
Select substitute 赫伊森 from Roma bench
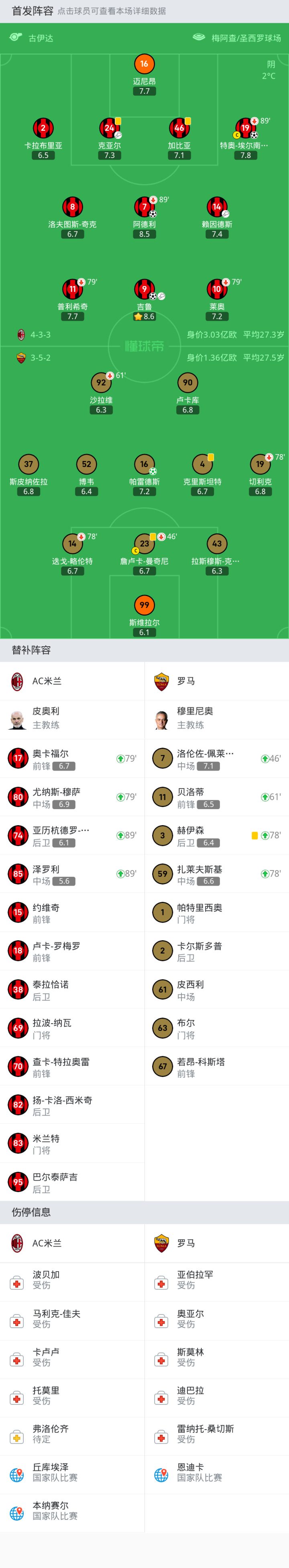(x=216, y=835)
